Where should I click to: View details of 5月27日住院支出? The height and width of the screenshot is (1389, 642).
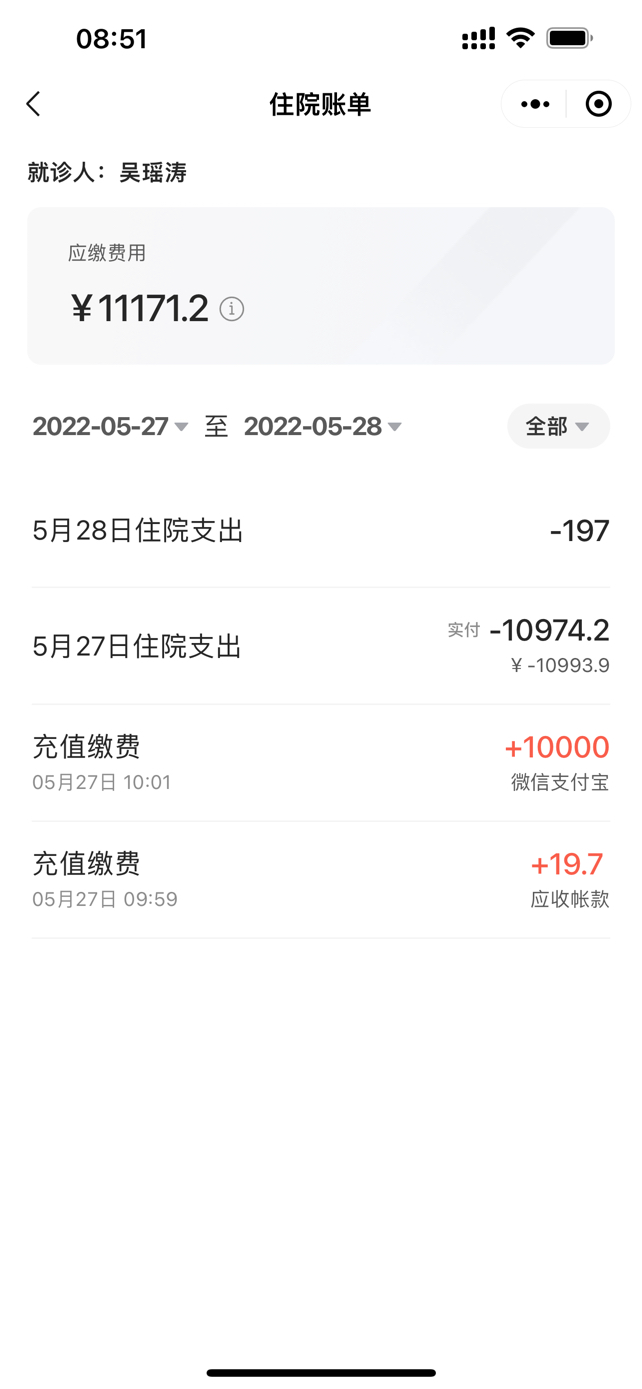coord(321,646)
